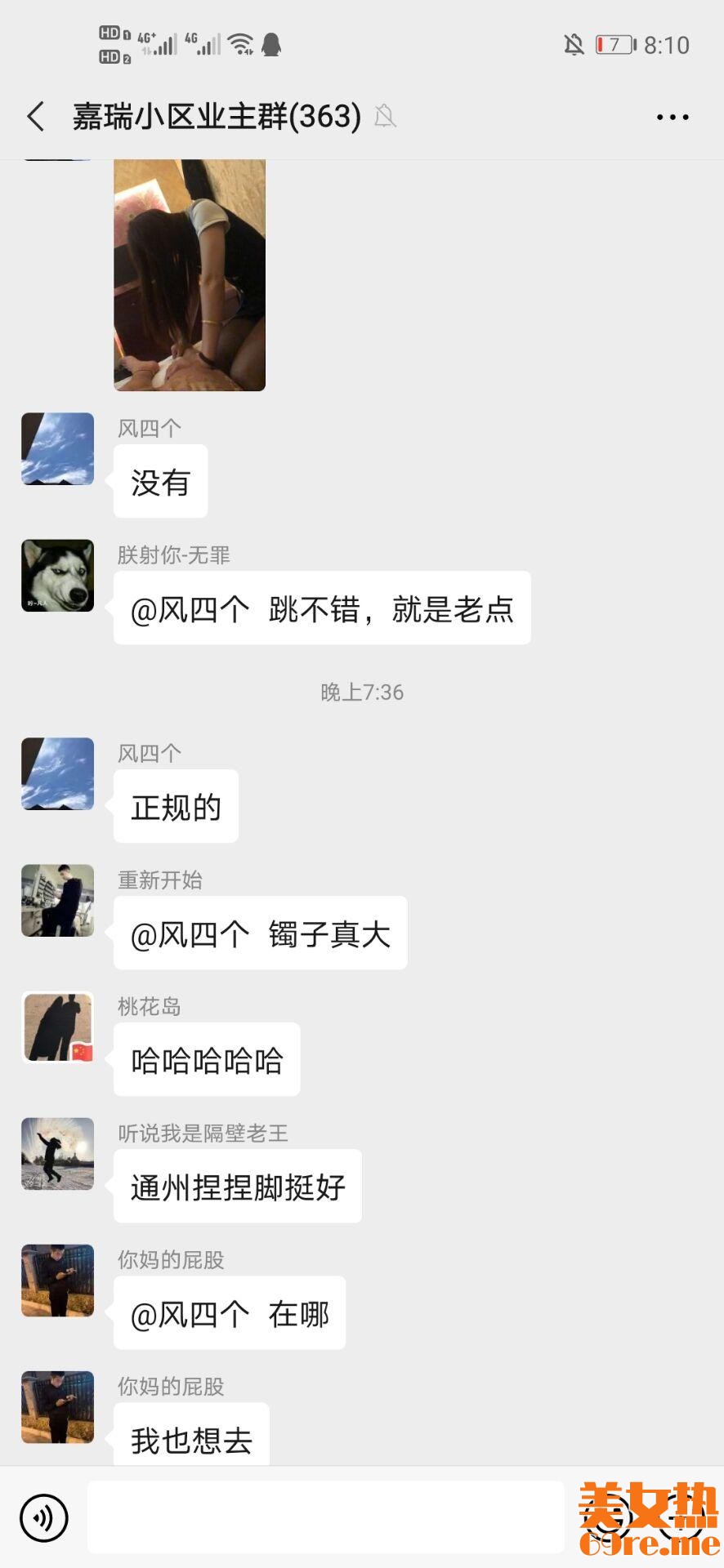Open 风四个's avatar beside 正规的
This screenshot has width=724, height=1568.
[57, 774]
